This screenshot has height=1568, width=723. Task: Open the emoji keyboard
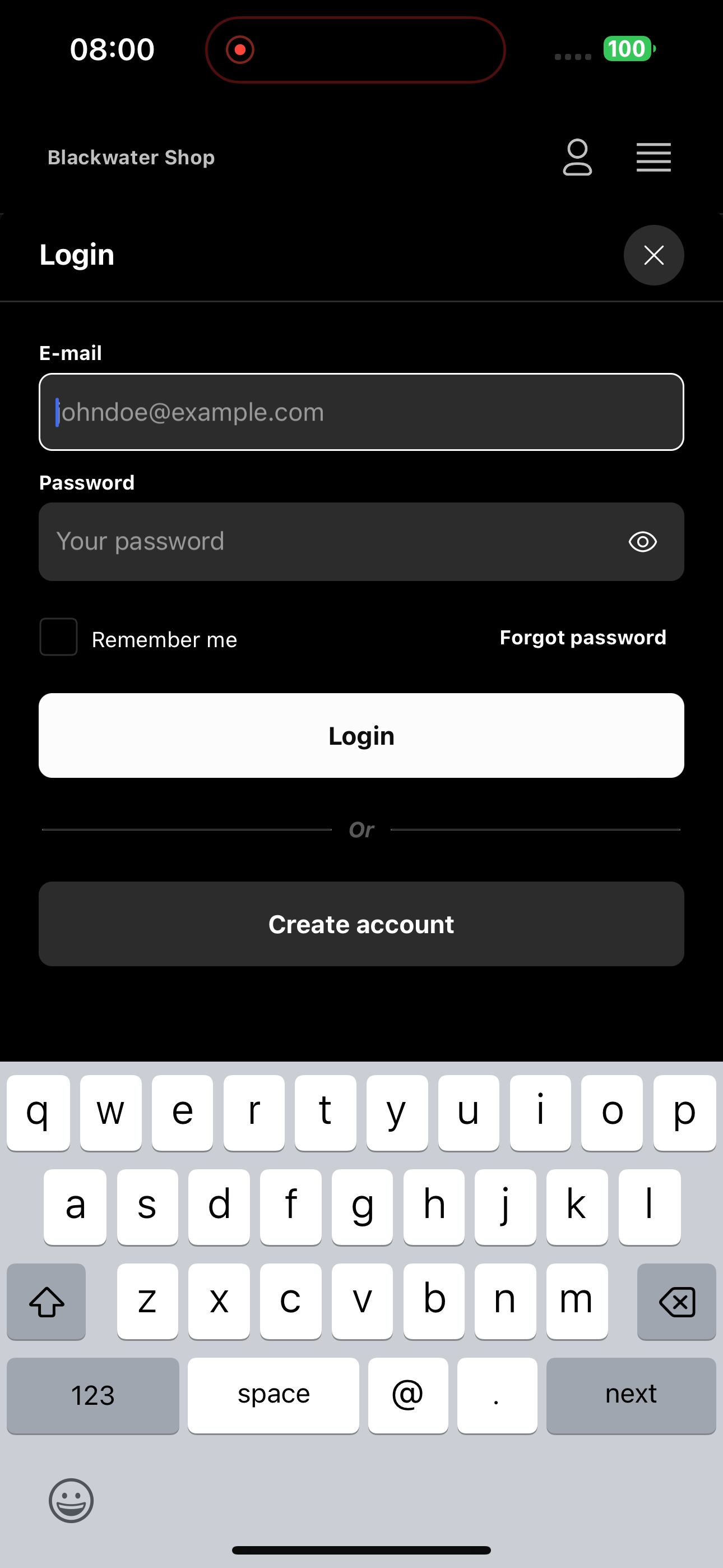coord(71,1501)
